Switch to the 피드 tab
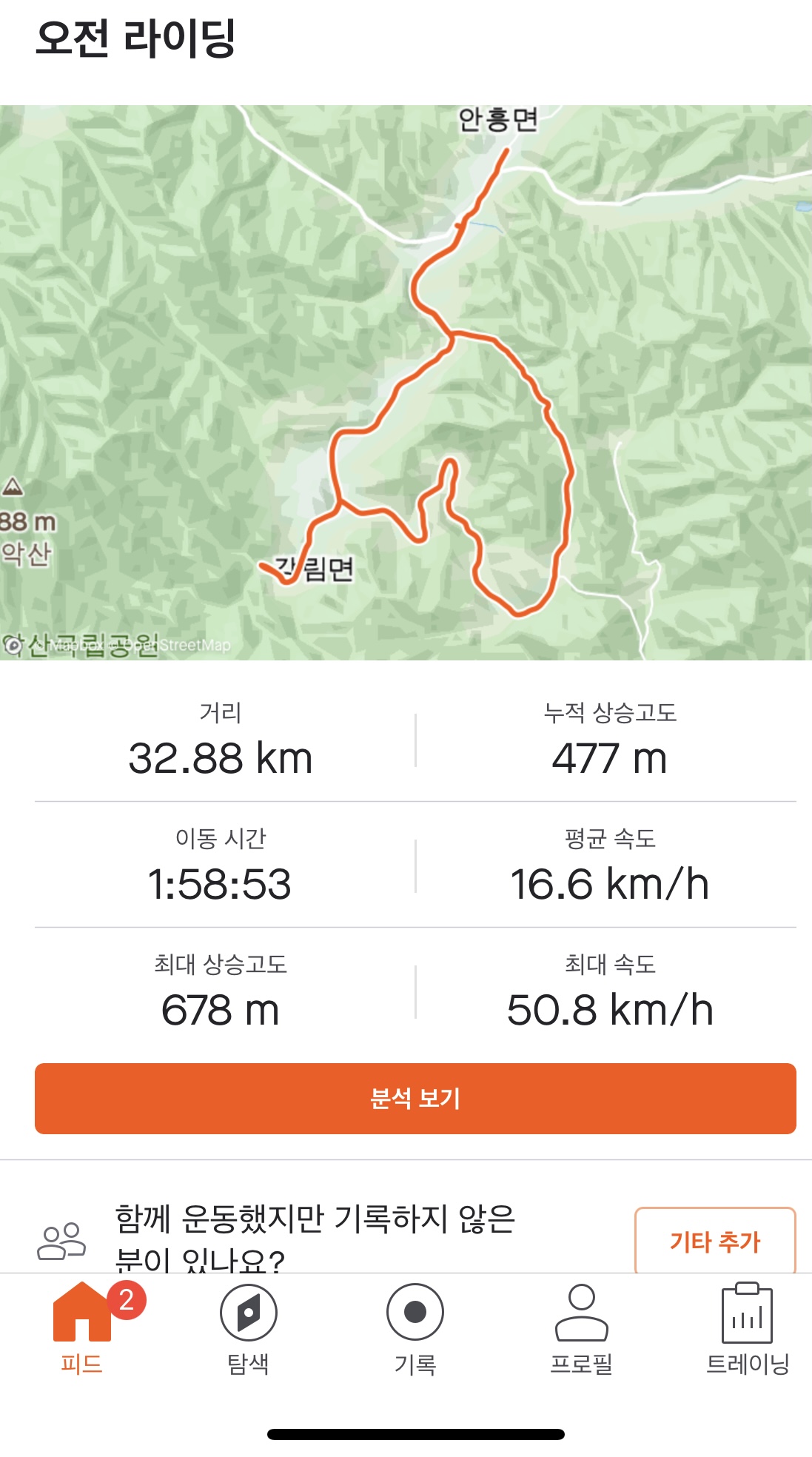This screenshot has width=812, height=1457. (x=82, y=1328)
